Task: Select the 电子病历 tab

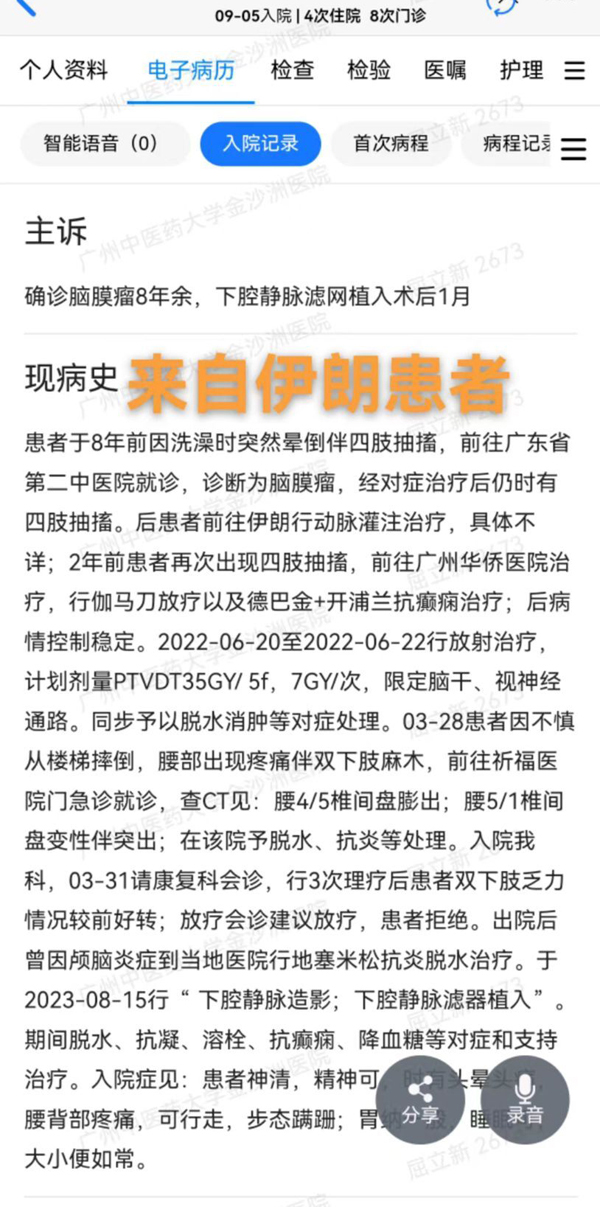Action: (190, 70)
